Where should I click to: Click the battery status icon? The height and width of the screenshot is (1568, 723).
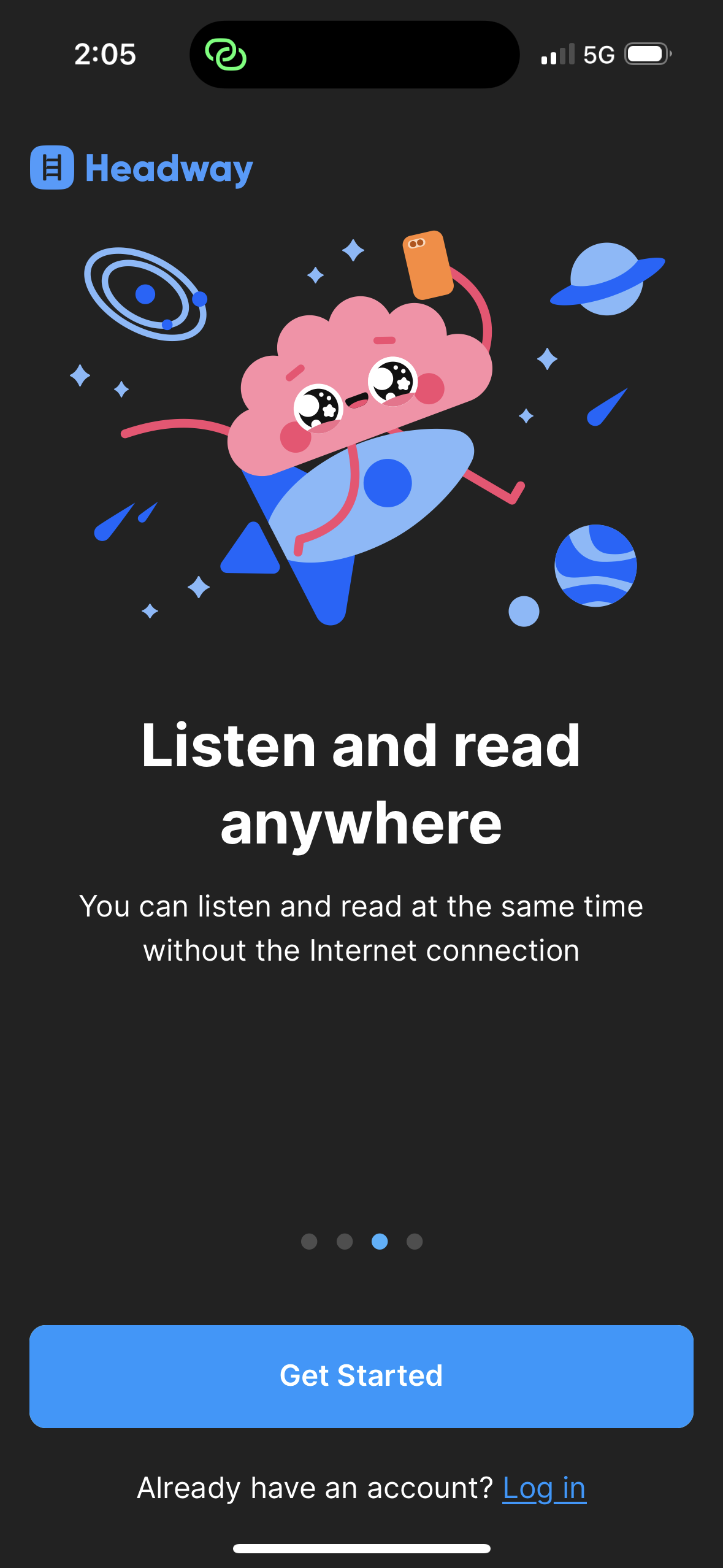click(647, 55)
